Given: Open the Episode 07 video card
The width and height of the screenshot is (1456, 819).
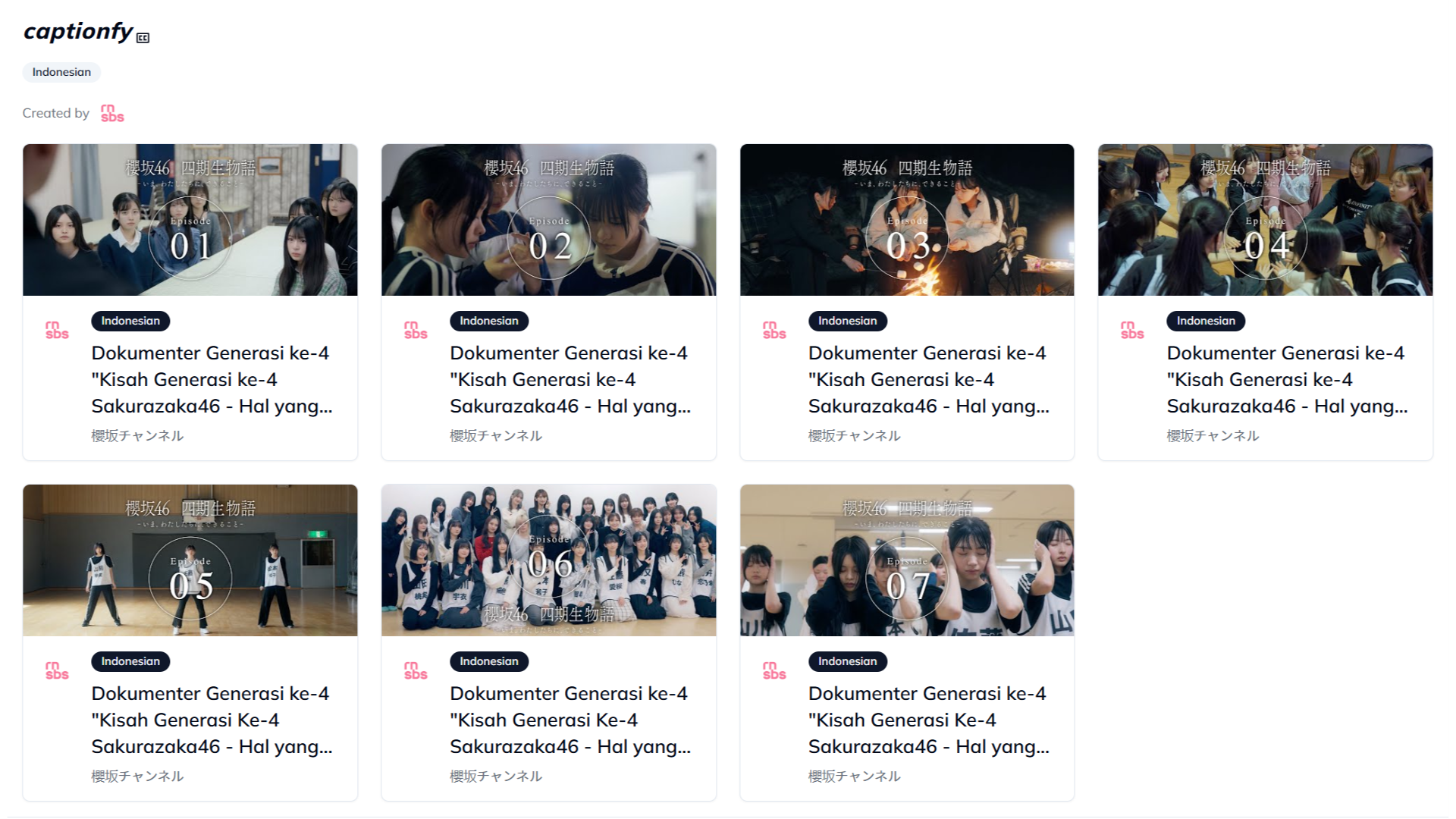Looking at the screenshot, I should 907,560.
